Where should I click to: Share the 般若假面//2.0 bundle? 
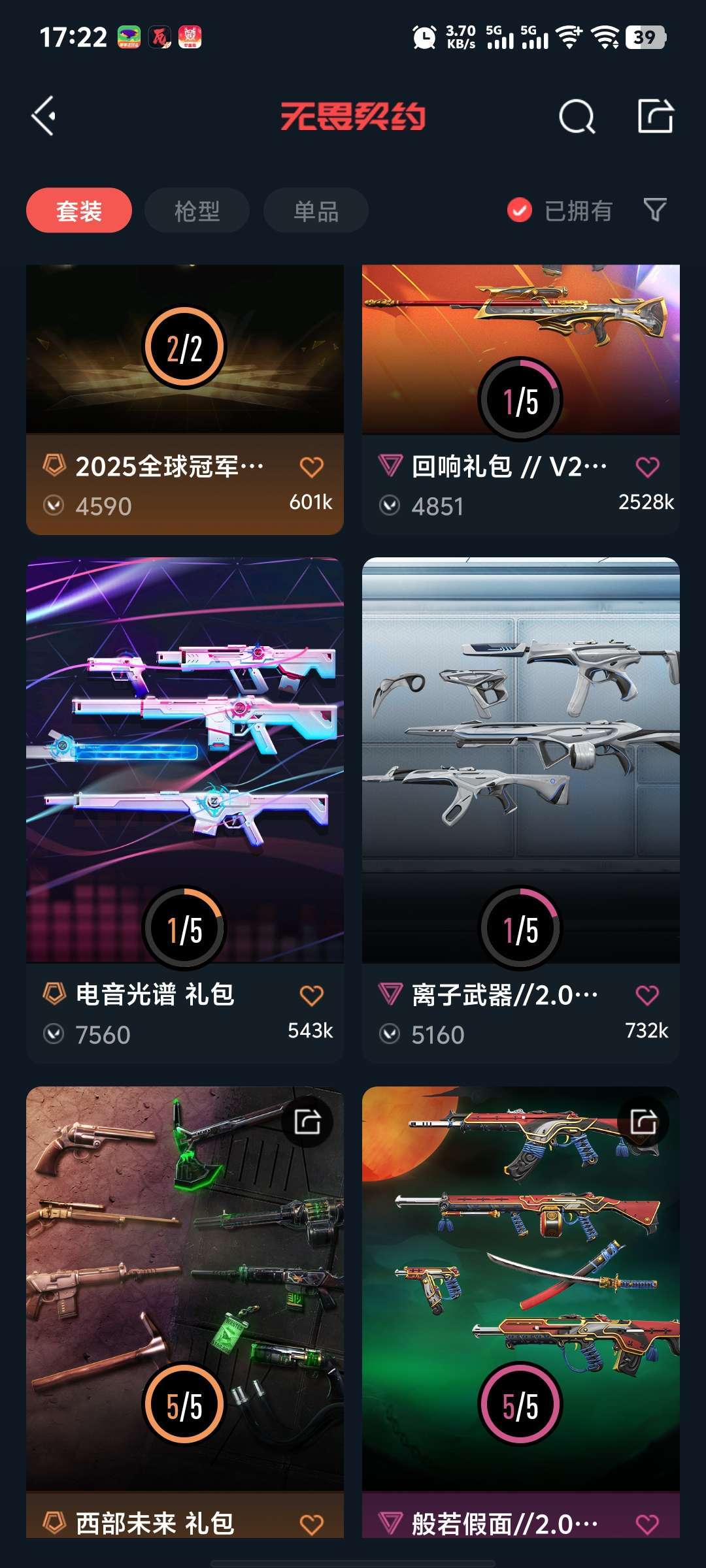pos(643,1122)
